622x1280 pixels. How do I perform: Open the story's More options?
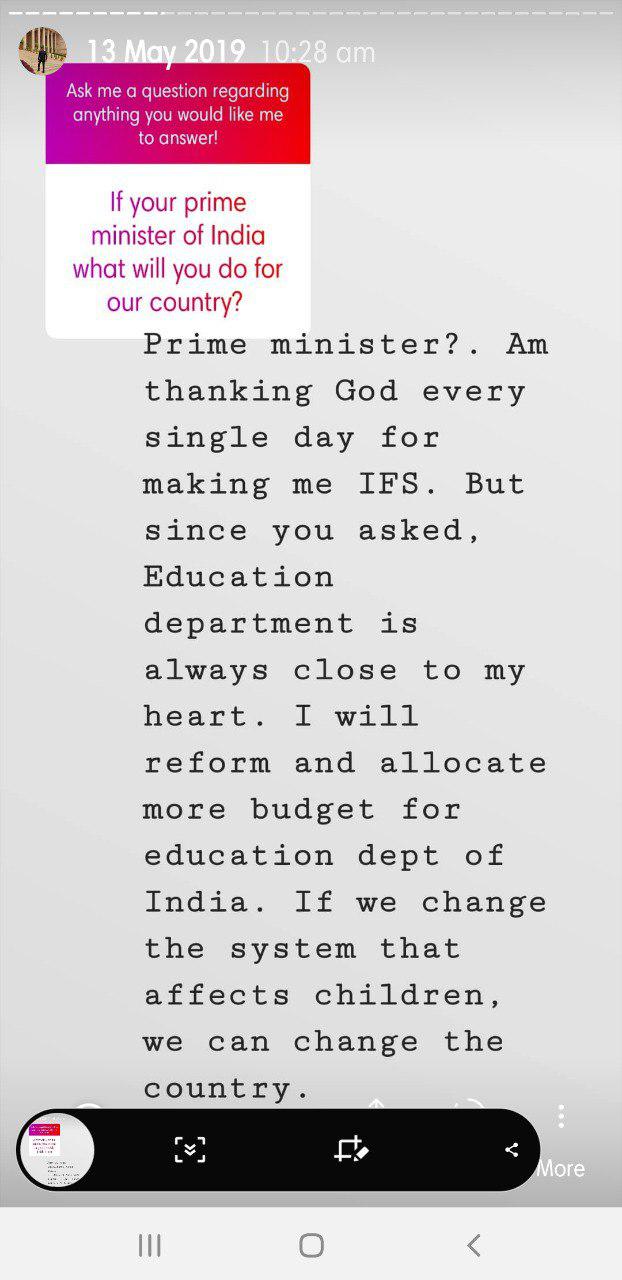click(x=562, y=1140)
